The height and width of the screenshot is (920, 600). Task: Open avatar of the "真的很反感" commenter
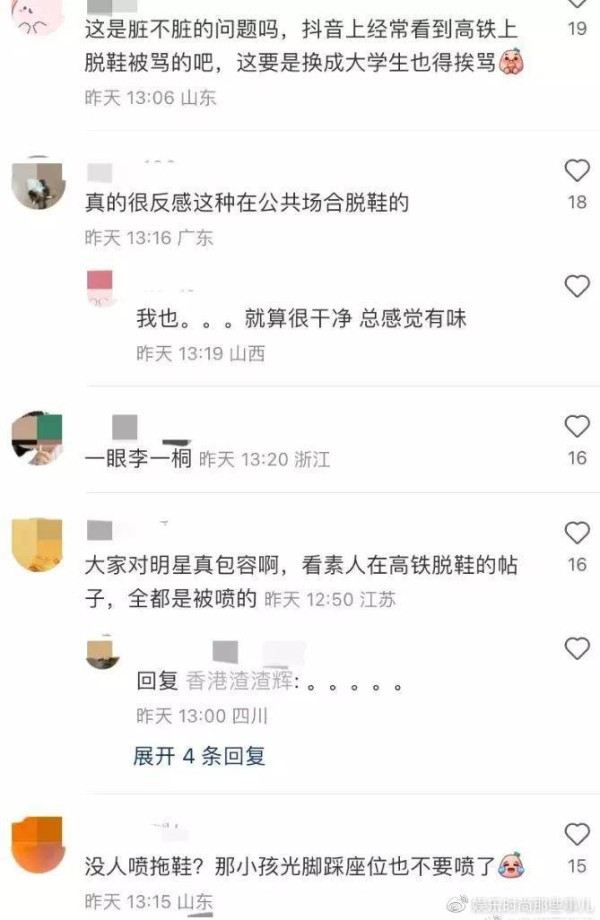click(37, 183)
